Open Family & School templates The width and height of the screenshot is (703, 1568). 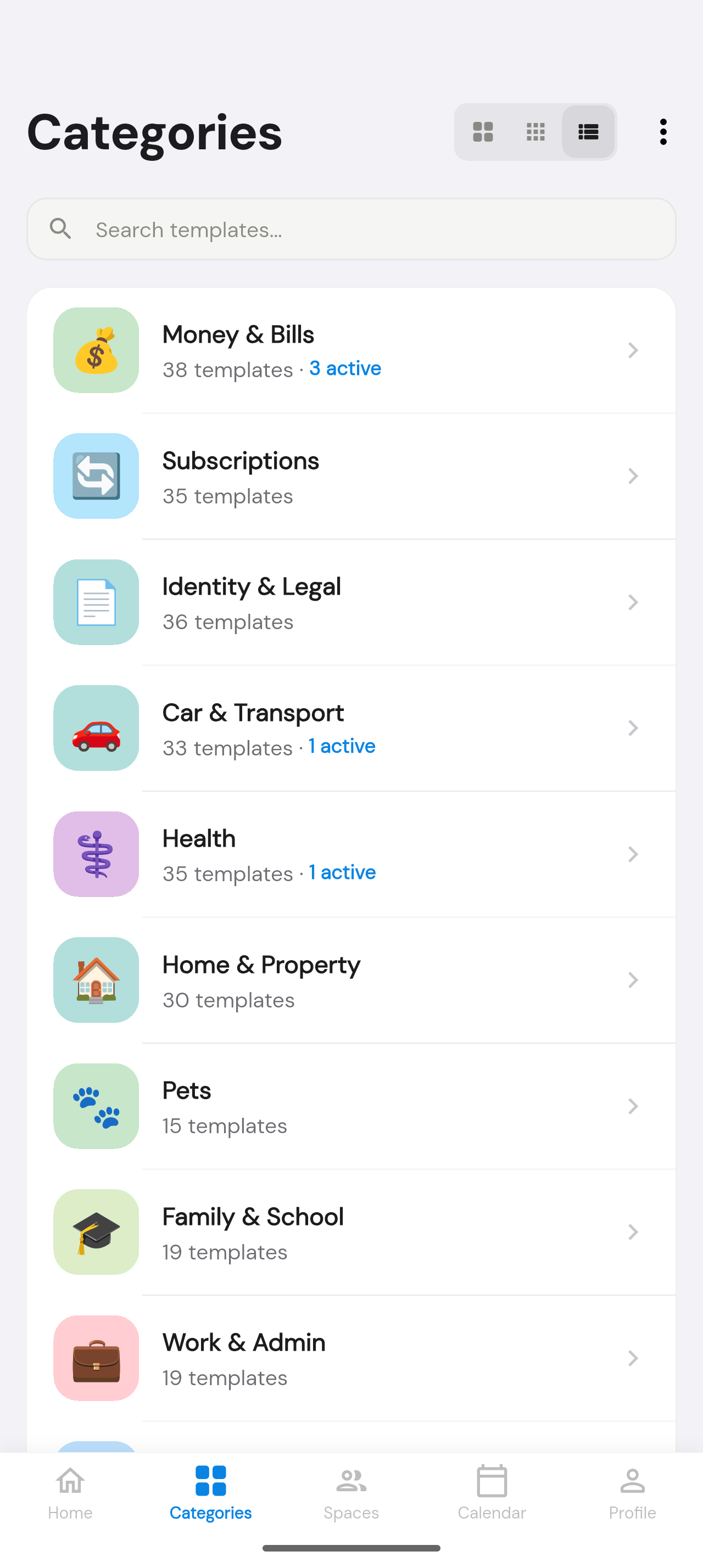click(x=351, y=1233)
